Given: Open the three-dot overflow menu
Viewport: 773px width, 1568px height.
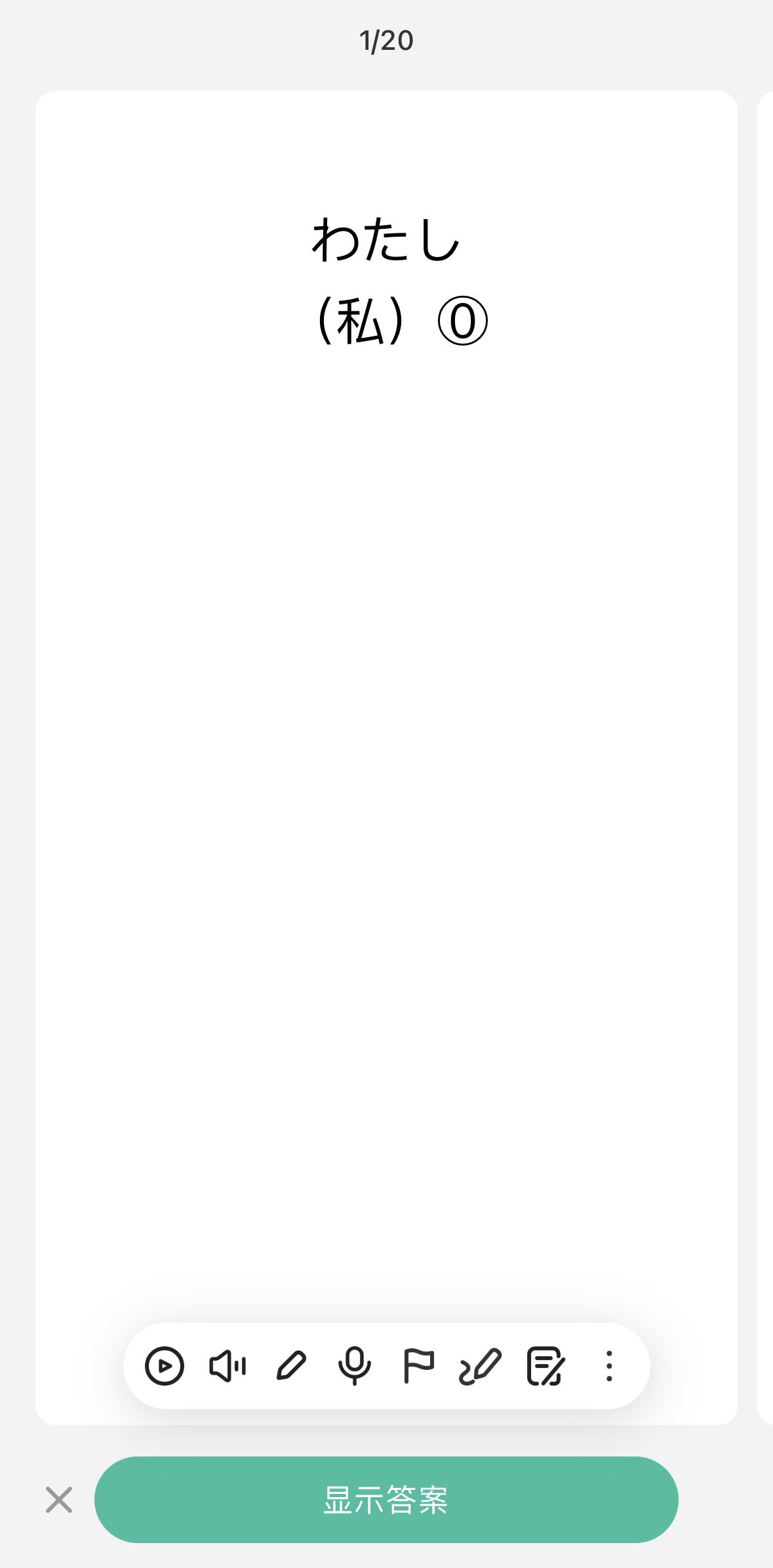Looking at the screenshot, I should coord(609,1366).
